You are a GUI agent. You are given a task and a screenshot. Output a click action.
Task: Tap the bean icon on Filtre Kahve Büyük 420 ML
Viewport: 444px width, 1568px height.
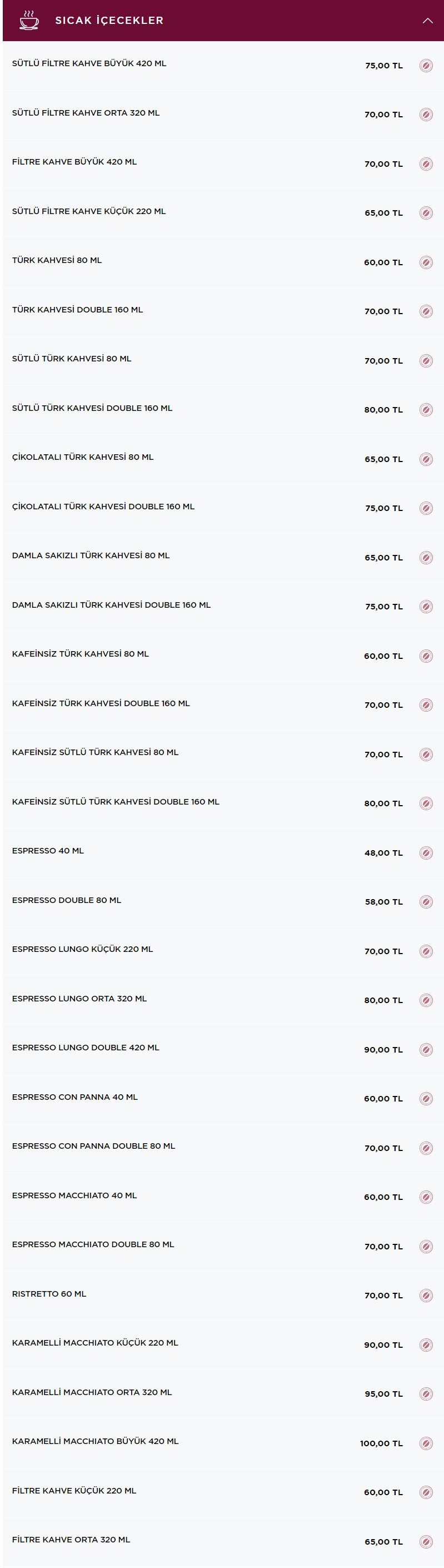point(426,165)
